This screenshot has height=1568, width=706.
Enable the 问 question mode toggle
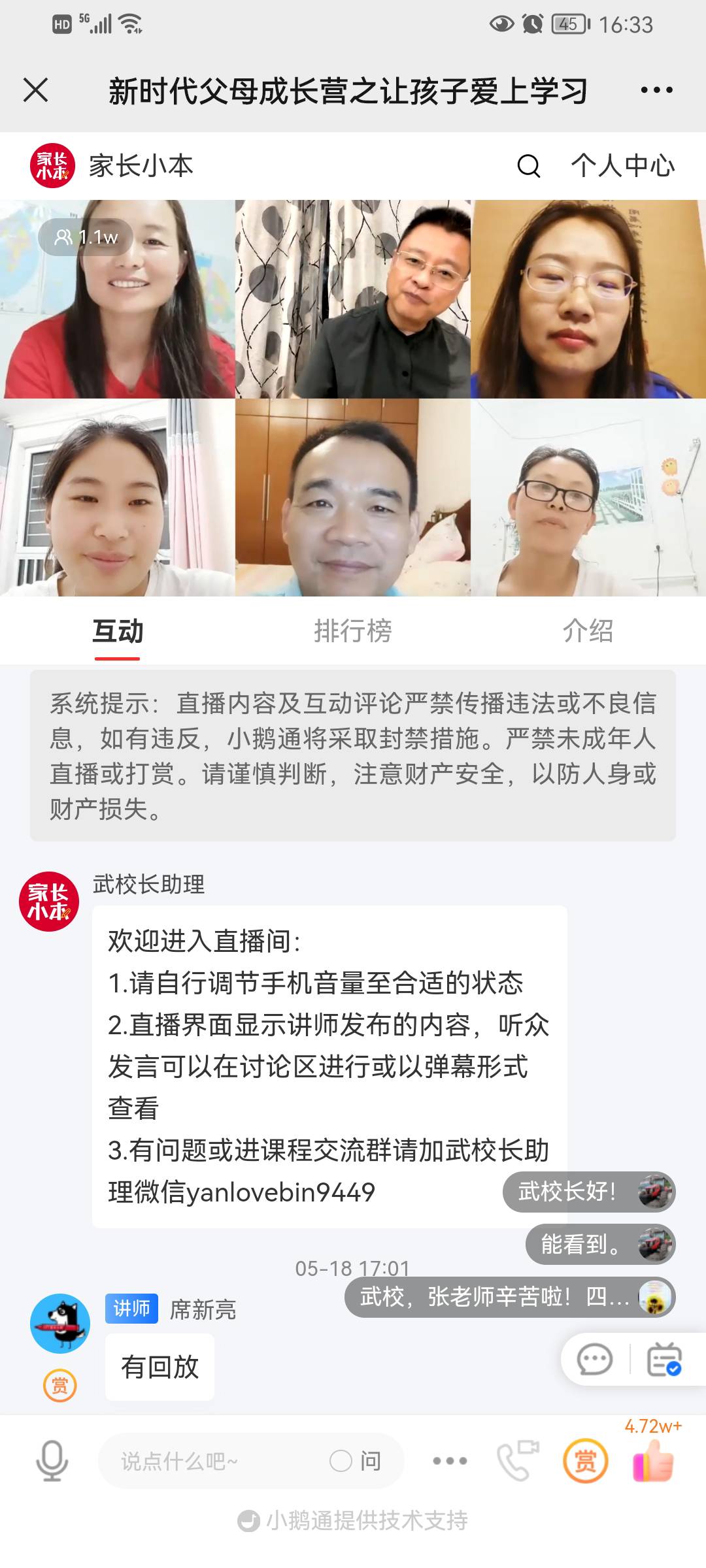354,1461
